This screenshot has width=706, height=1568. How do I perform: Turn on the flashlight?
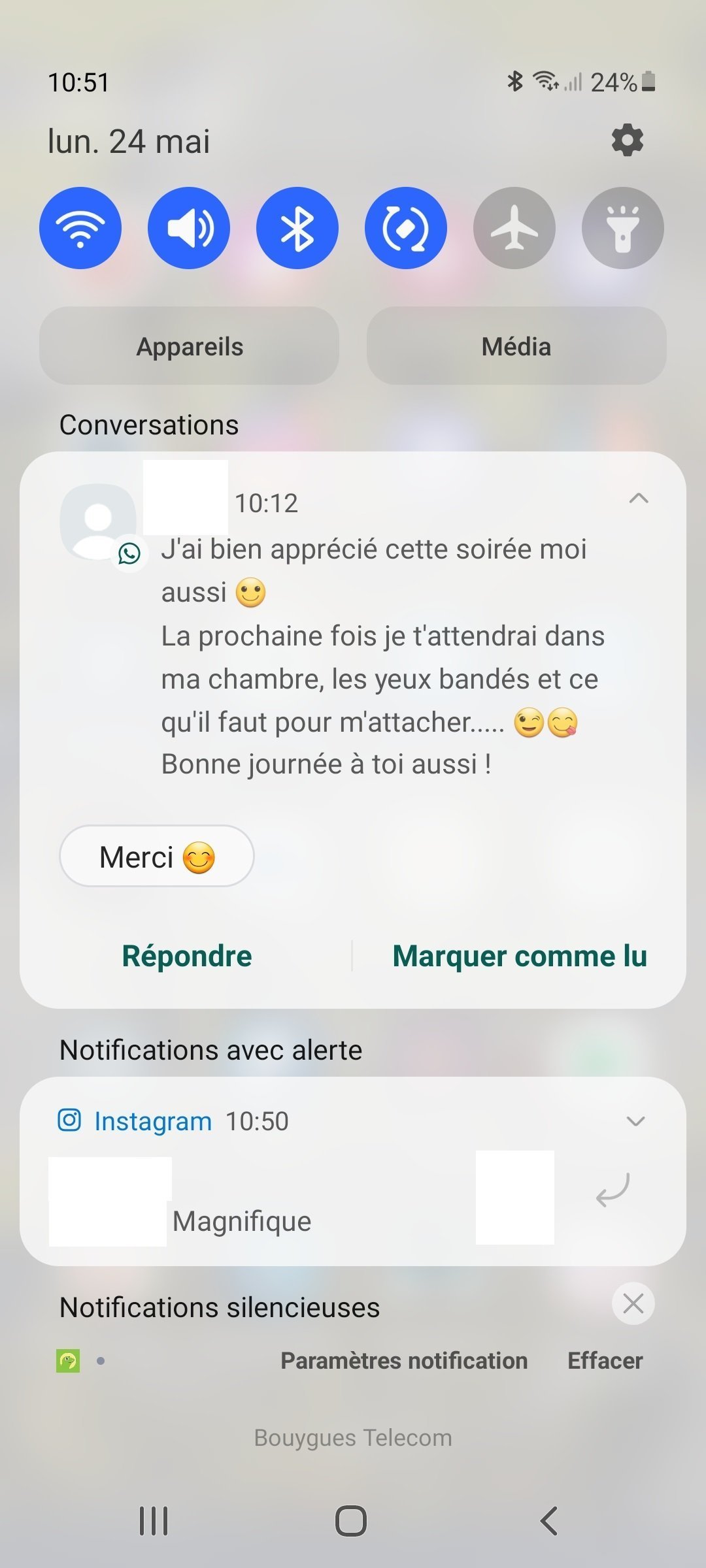[x=623, y=228]
